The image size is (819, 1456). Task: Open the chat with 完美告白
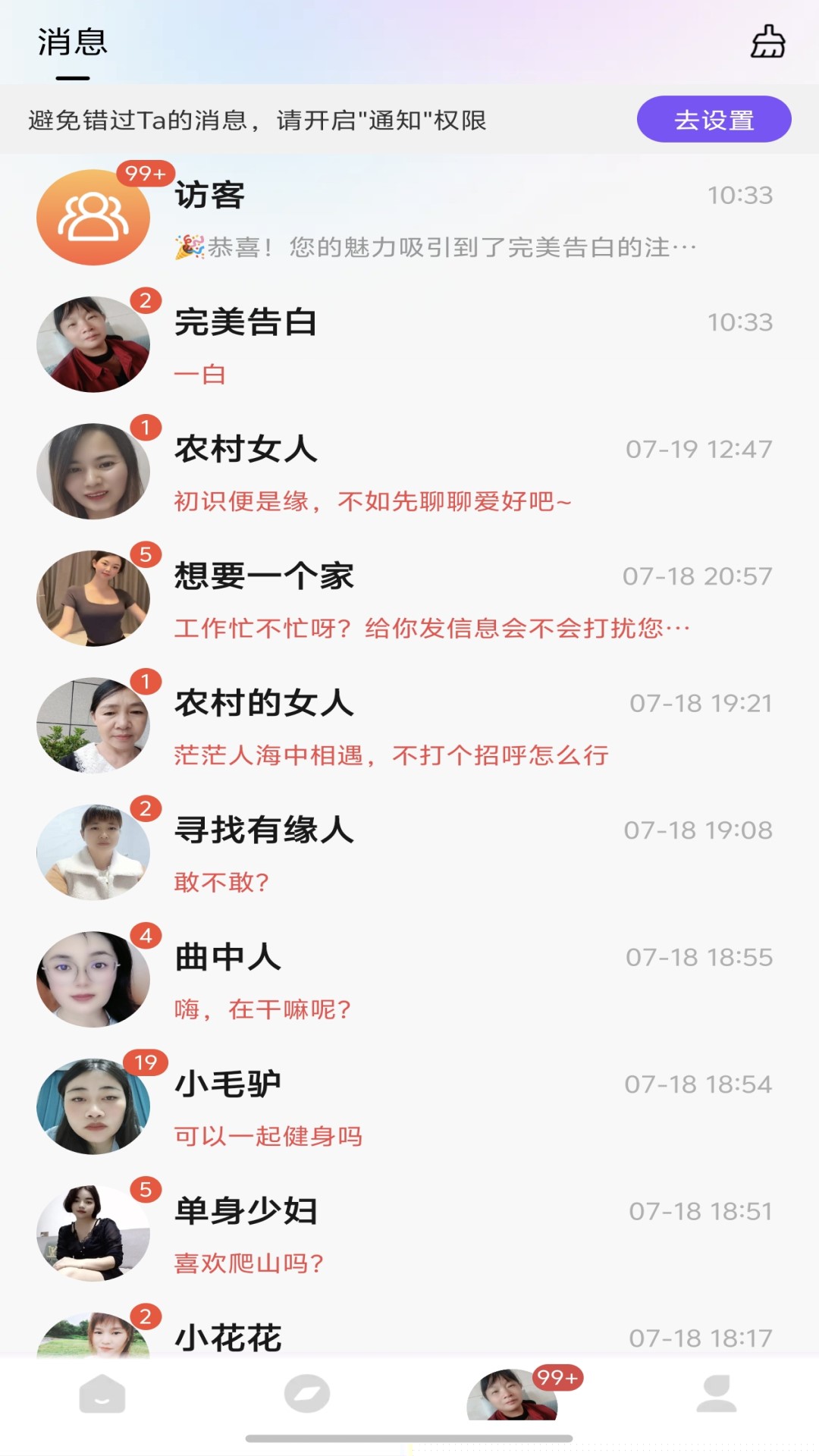(x=409, y=345)
